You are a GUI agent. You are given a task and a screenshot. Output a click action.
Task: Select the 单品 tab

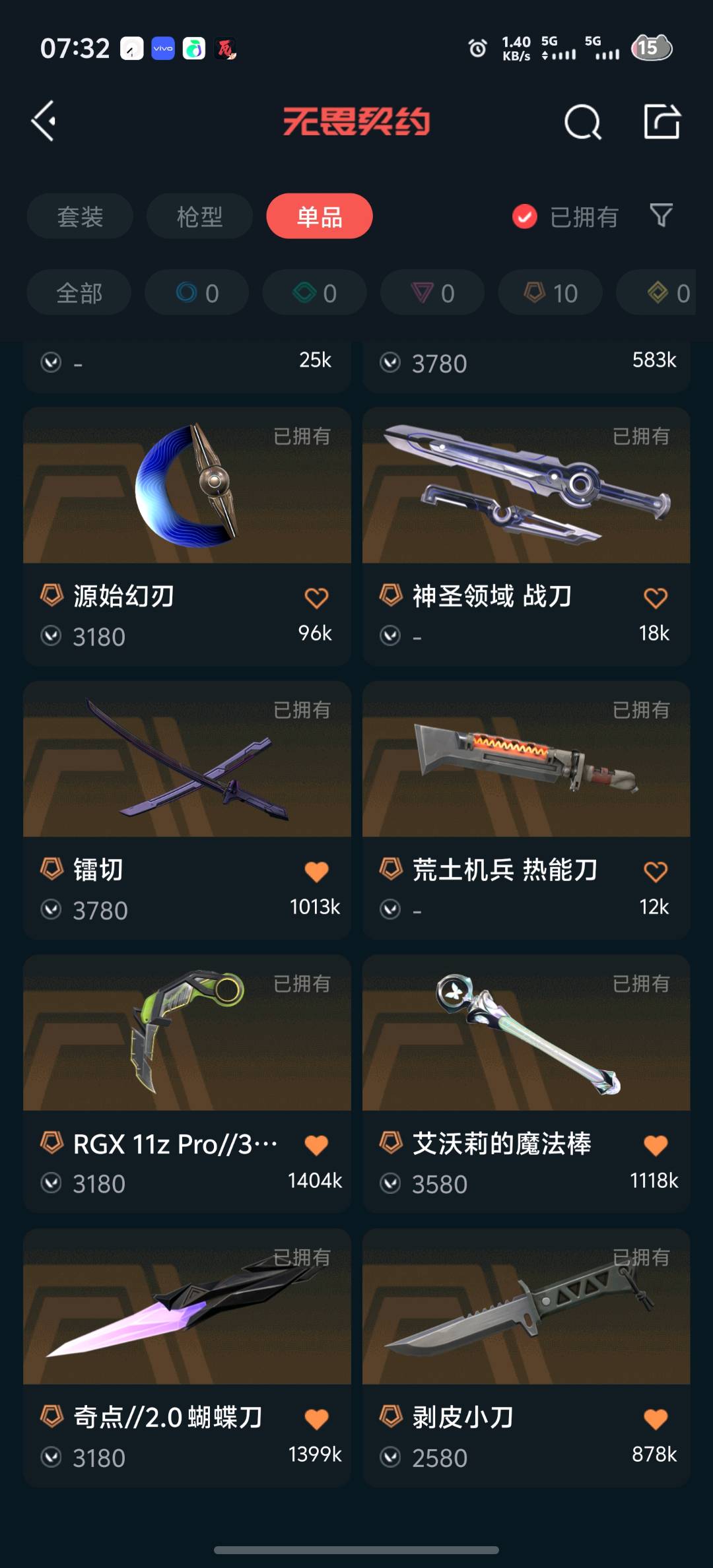[320, 216]
